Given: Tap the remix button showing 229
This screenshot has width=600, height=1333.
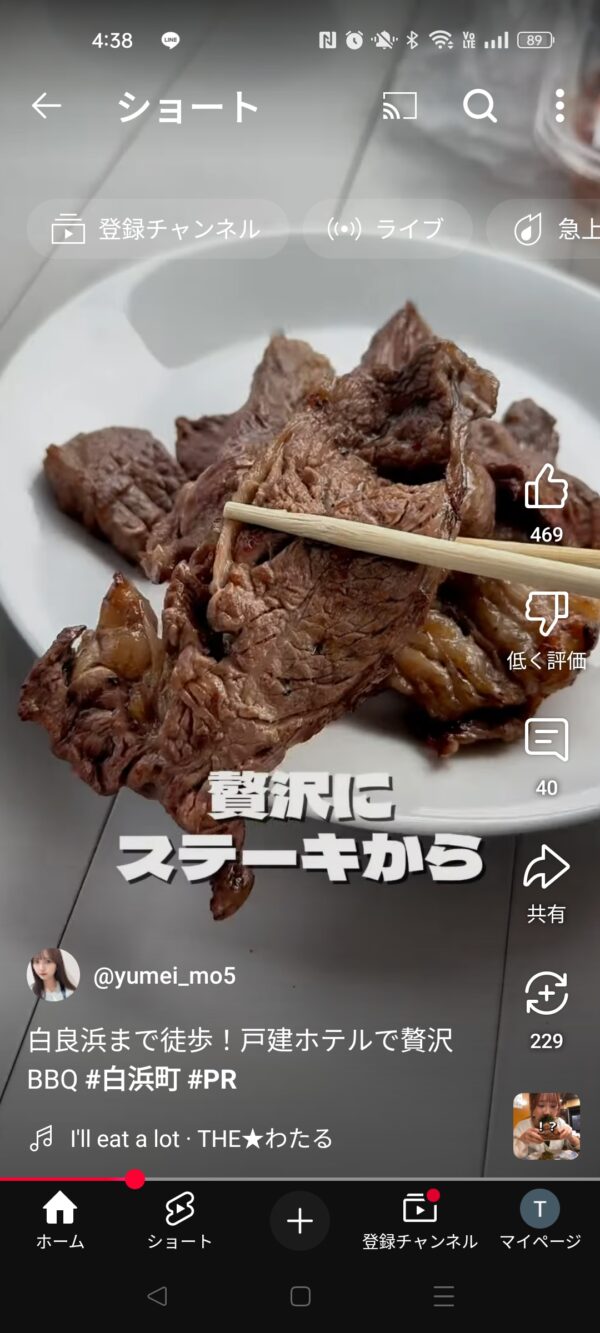Looking at the screenshot, I should 546,1010.
